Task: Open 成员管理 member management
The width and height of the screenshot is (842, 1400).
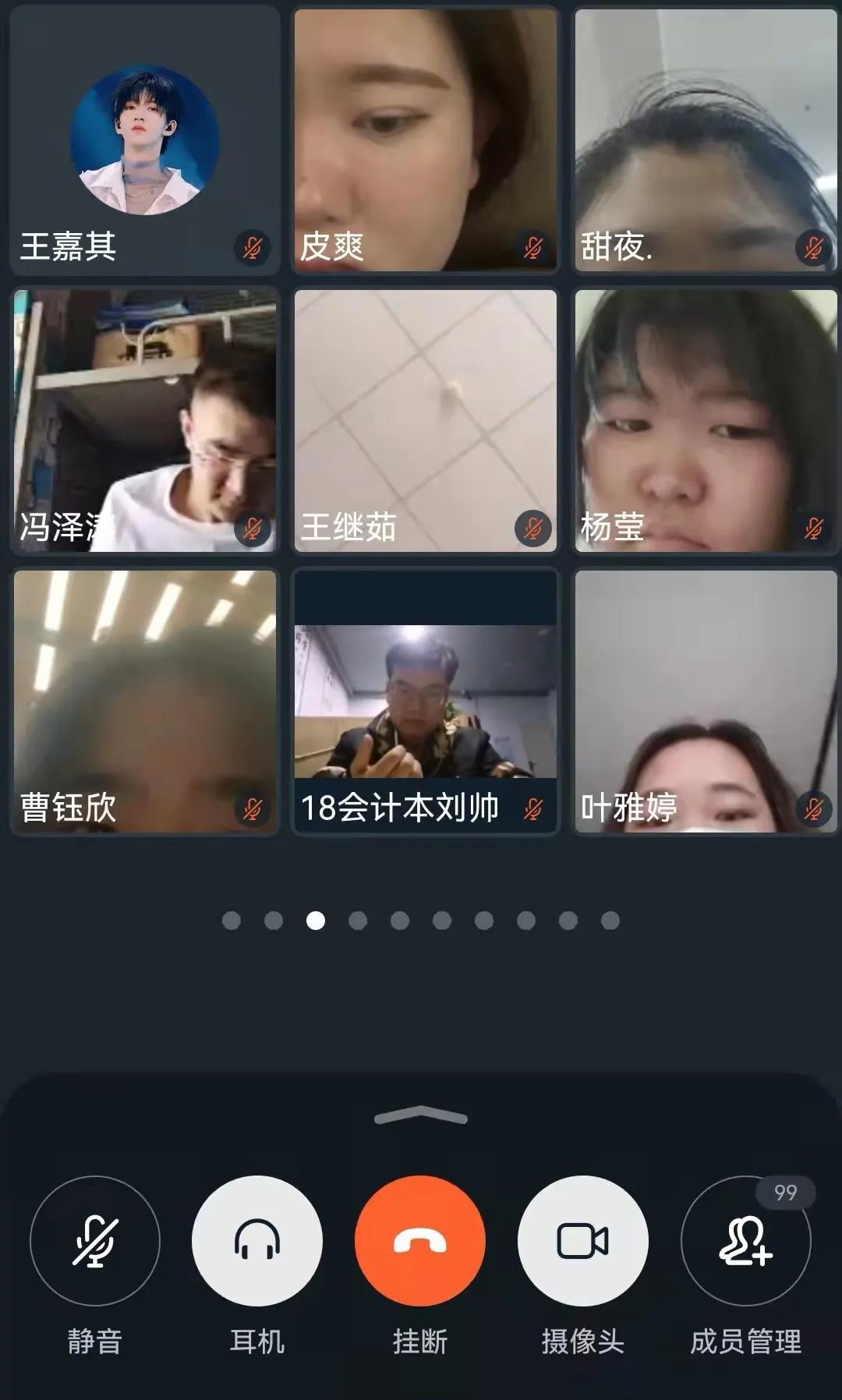Action: (745, 1240)
